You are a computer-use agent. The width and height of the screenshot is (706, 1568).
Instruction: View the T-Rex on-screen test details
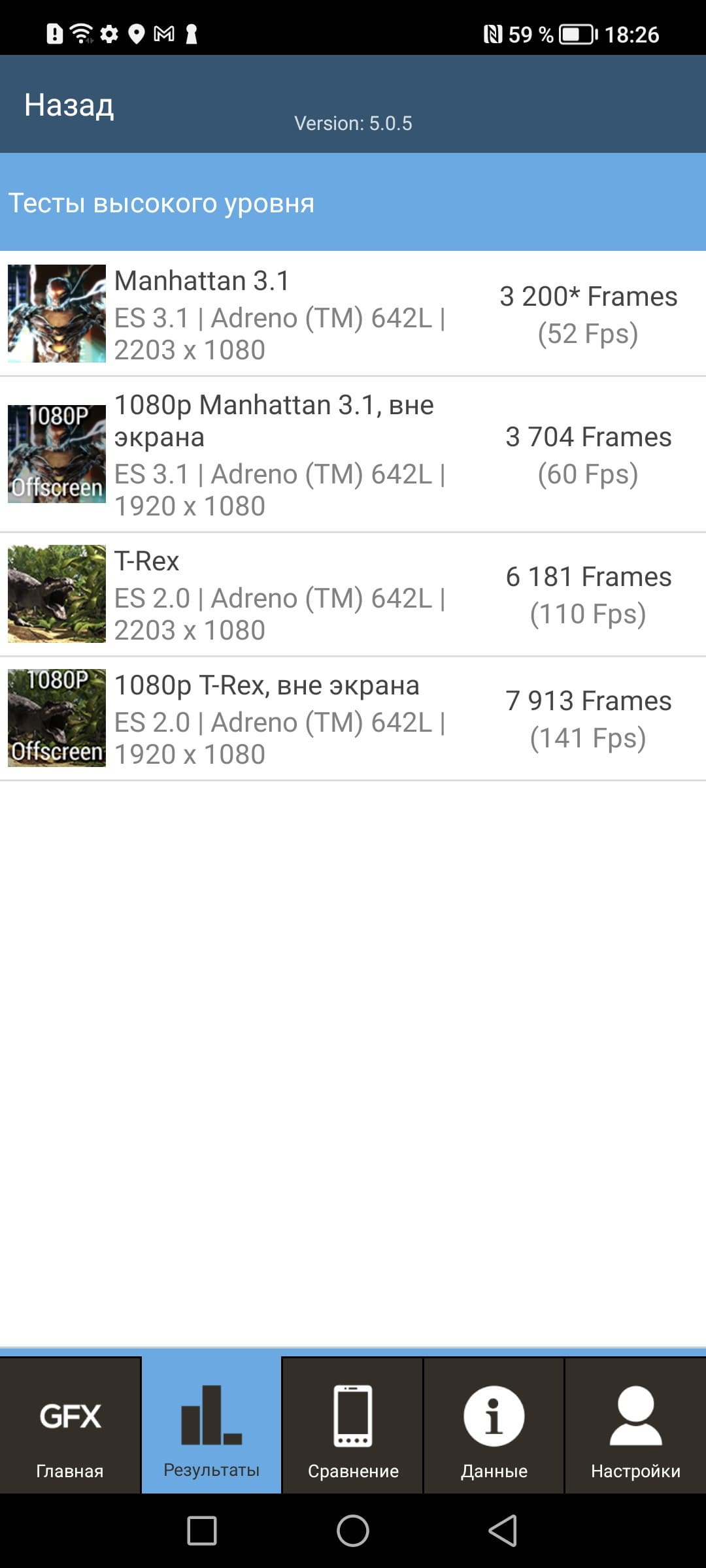pyautogui.click(x=353, y=595)
